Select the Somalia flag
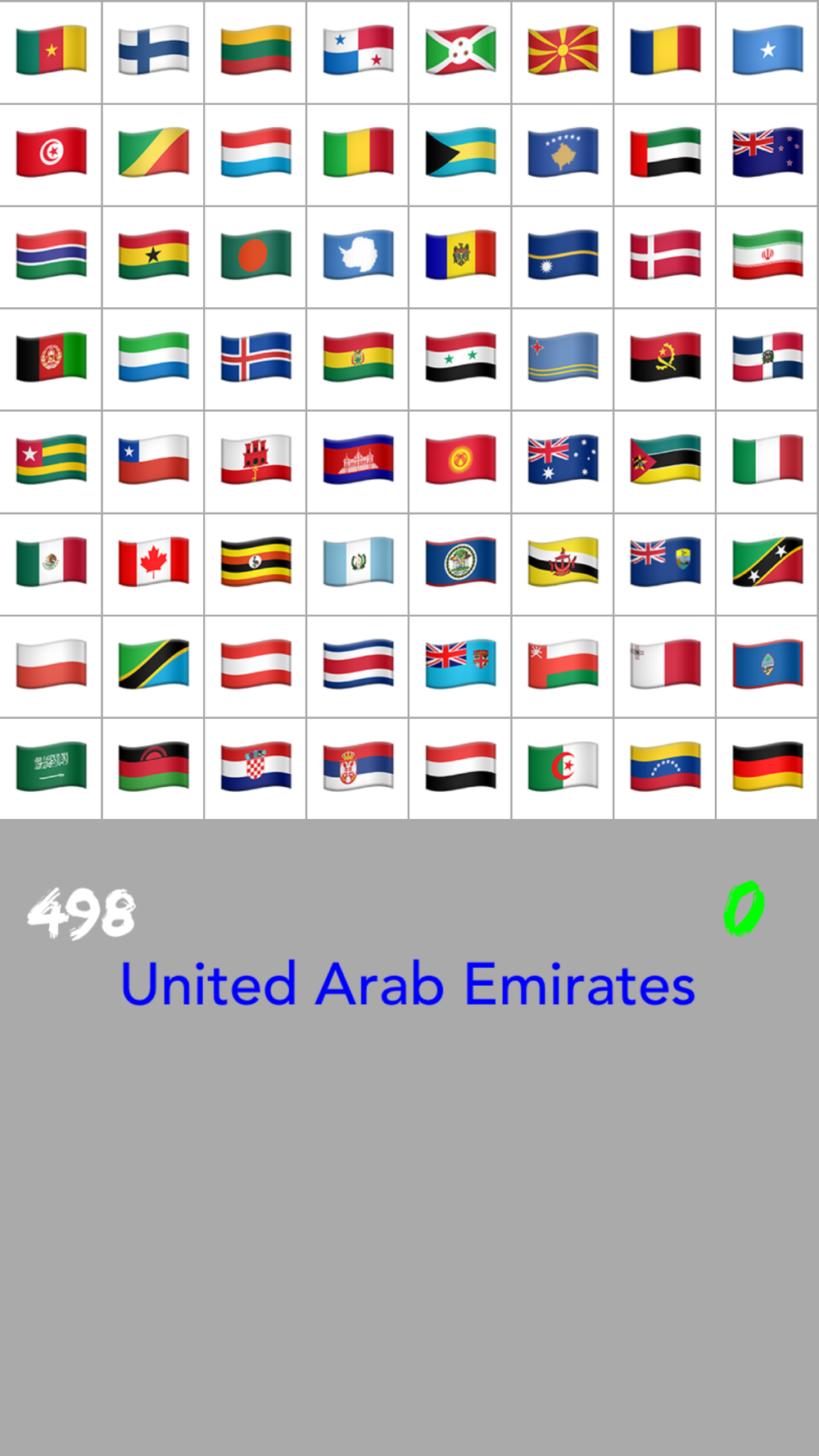This screenshot has height=1456, width=819. [x=767, y=50]
